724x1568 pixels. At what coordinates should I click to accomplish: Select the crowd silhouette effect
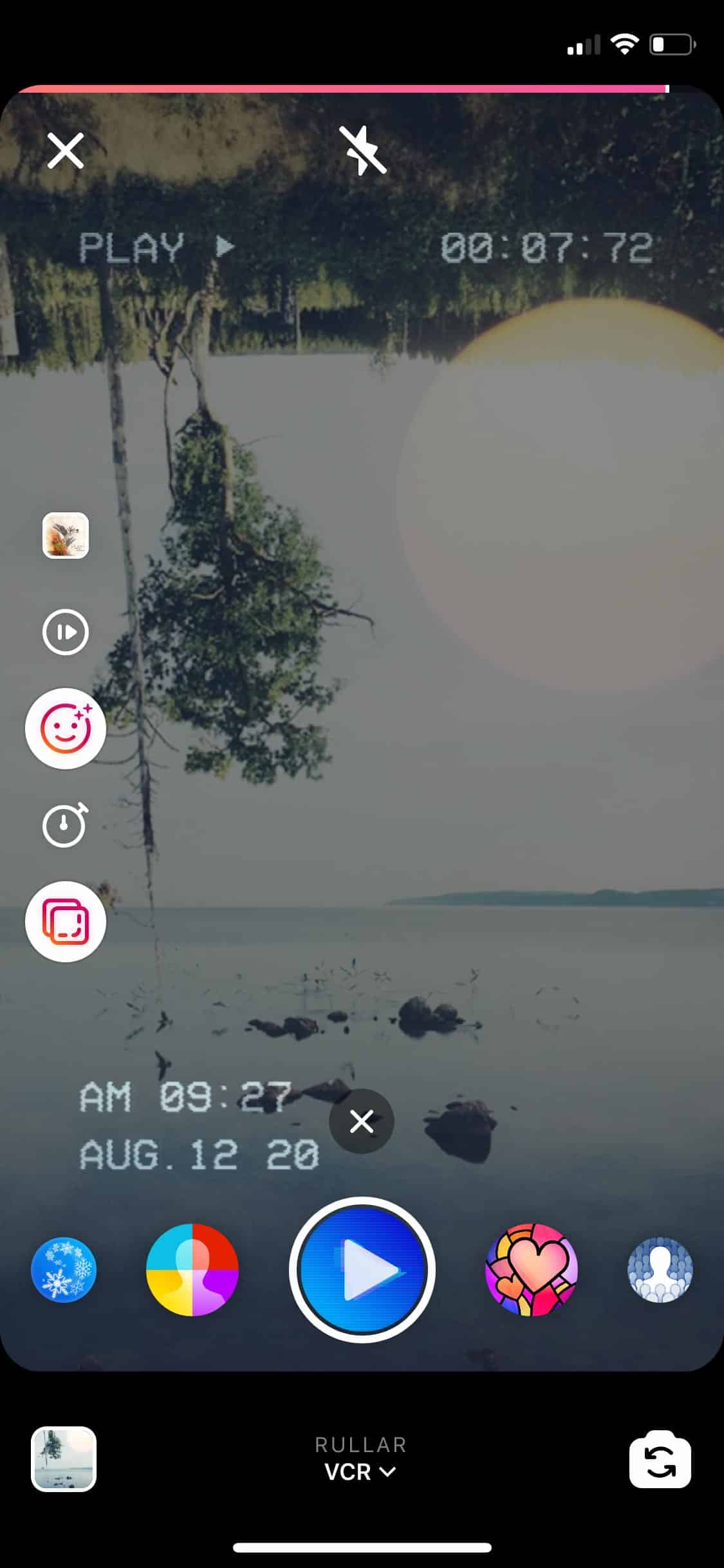coord(660,1270)
